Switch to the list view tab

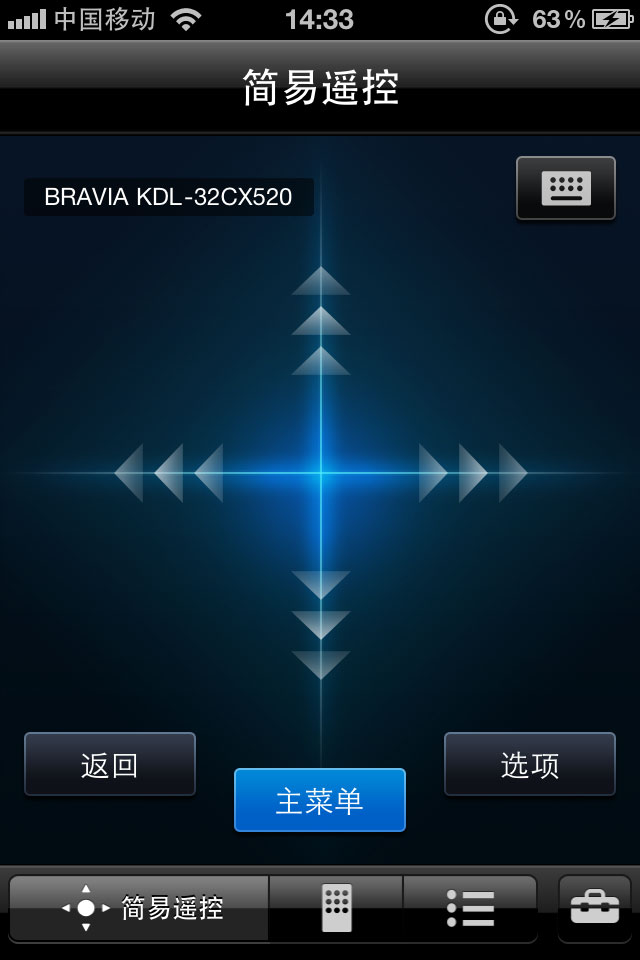pyautogui.click(x=470, y=908)
